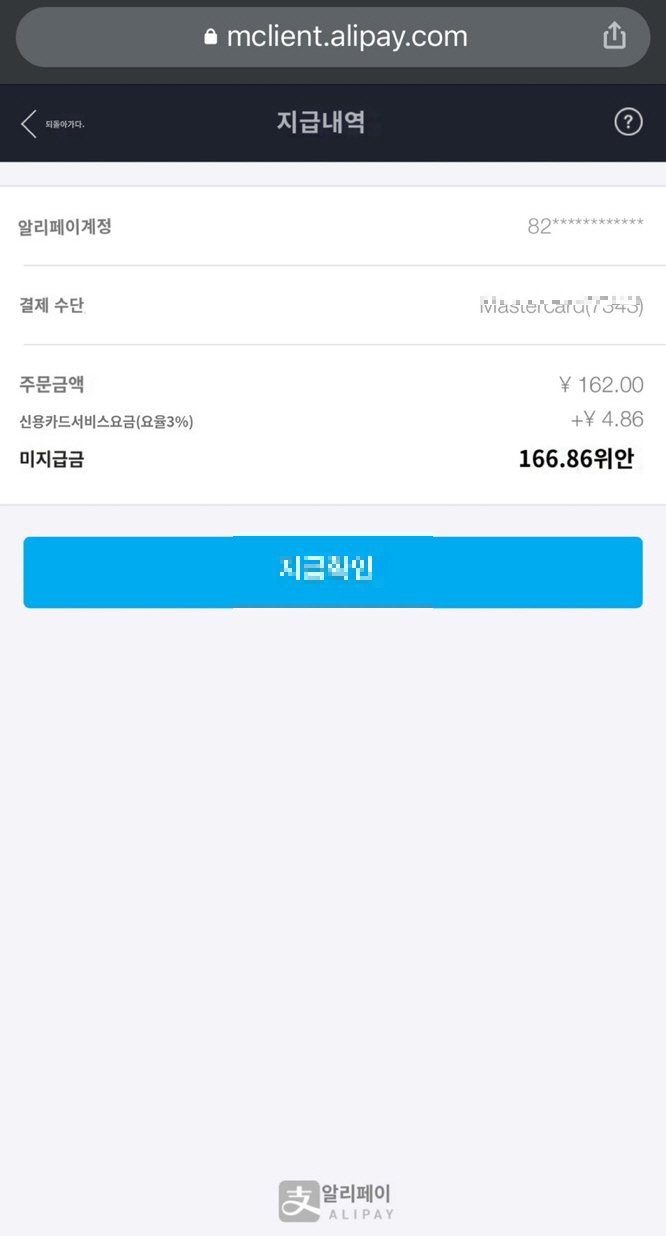Screen dimensions: 666x1236
Task: Open the help question mark icon
Action: click(x=627, y=122)
